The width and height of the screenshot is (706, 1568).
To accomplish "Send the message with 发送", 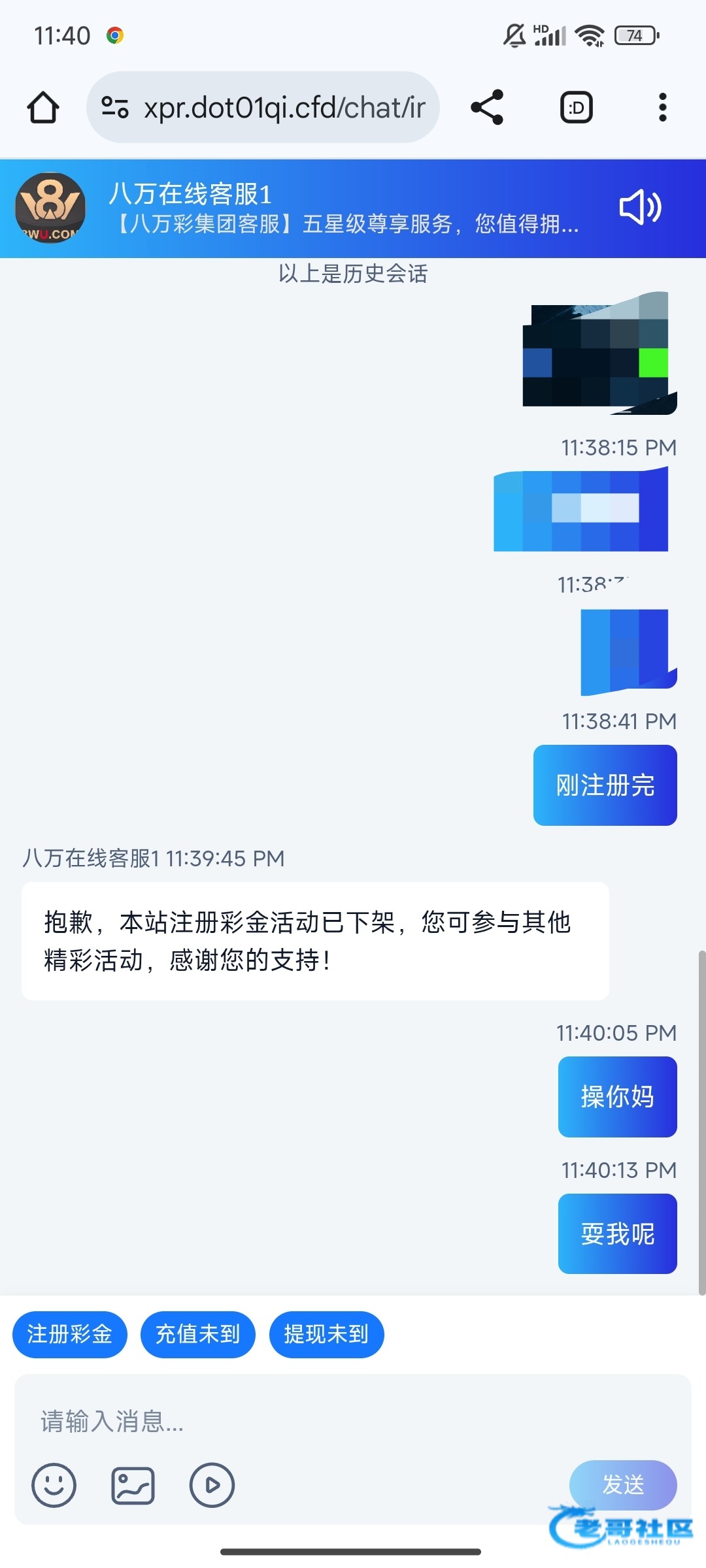I will [622, 1484].
